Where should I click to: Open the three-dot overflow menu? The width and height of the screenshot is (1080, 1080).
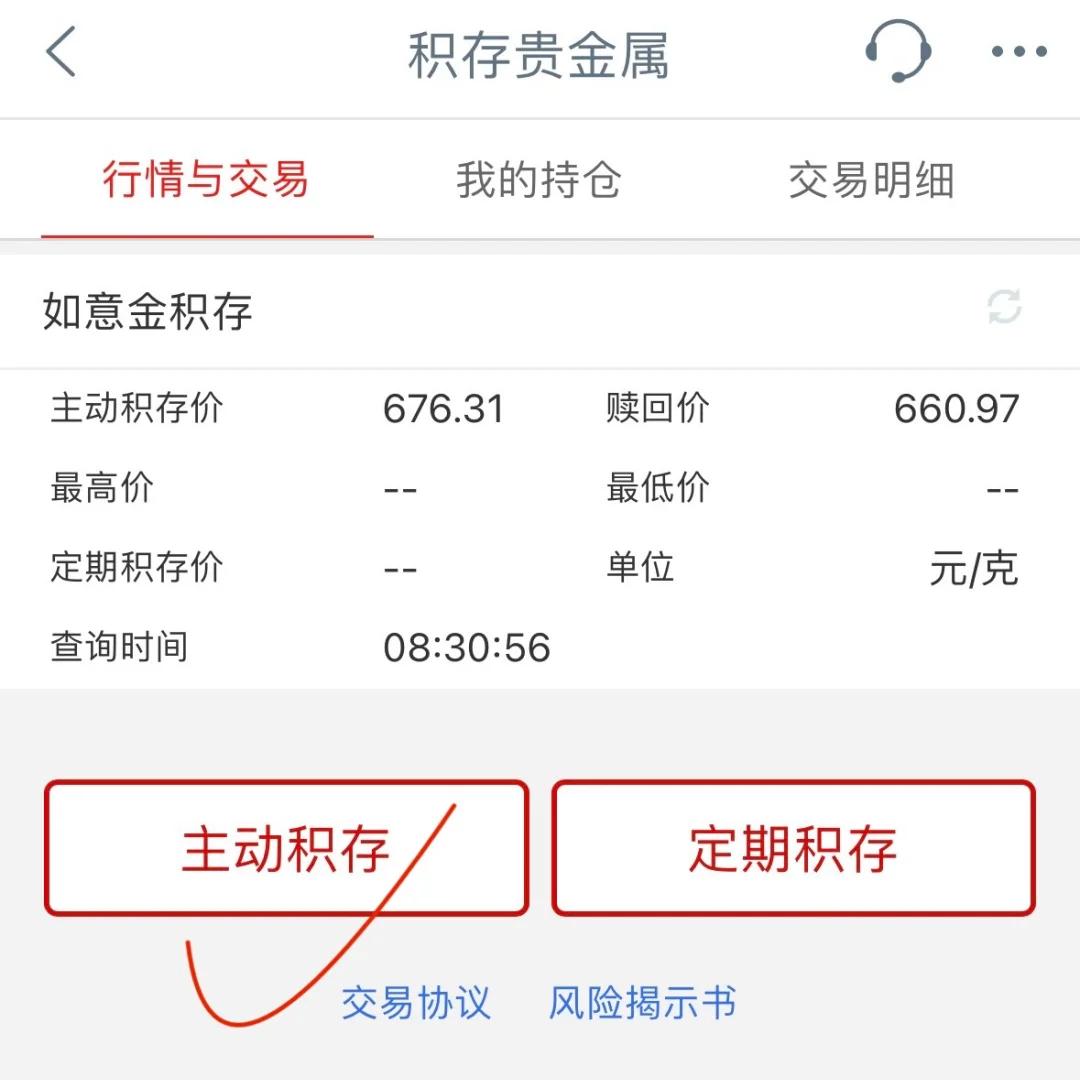(x=1019, y=52)
